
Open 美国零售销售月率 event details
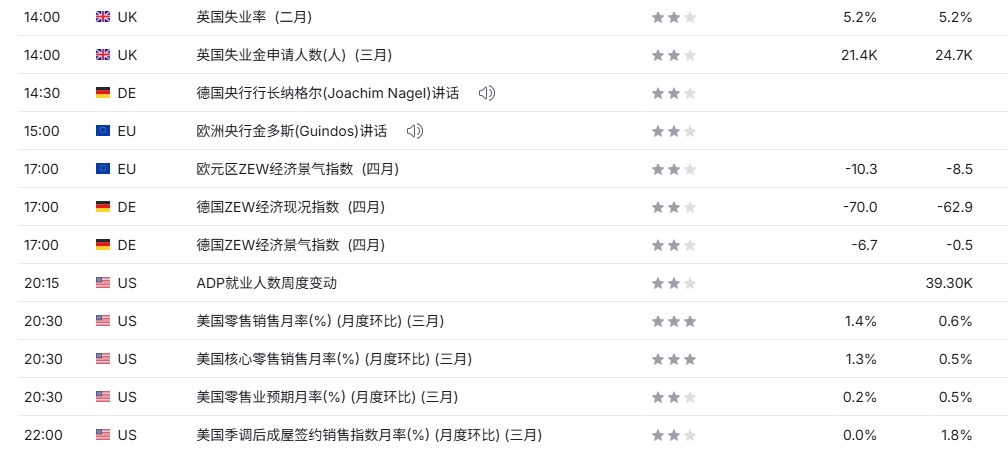click(320, 321)
